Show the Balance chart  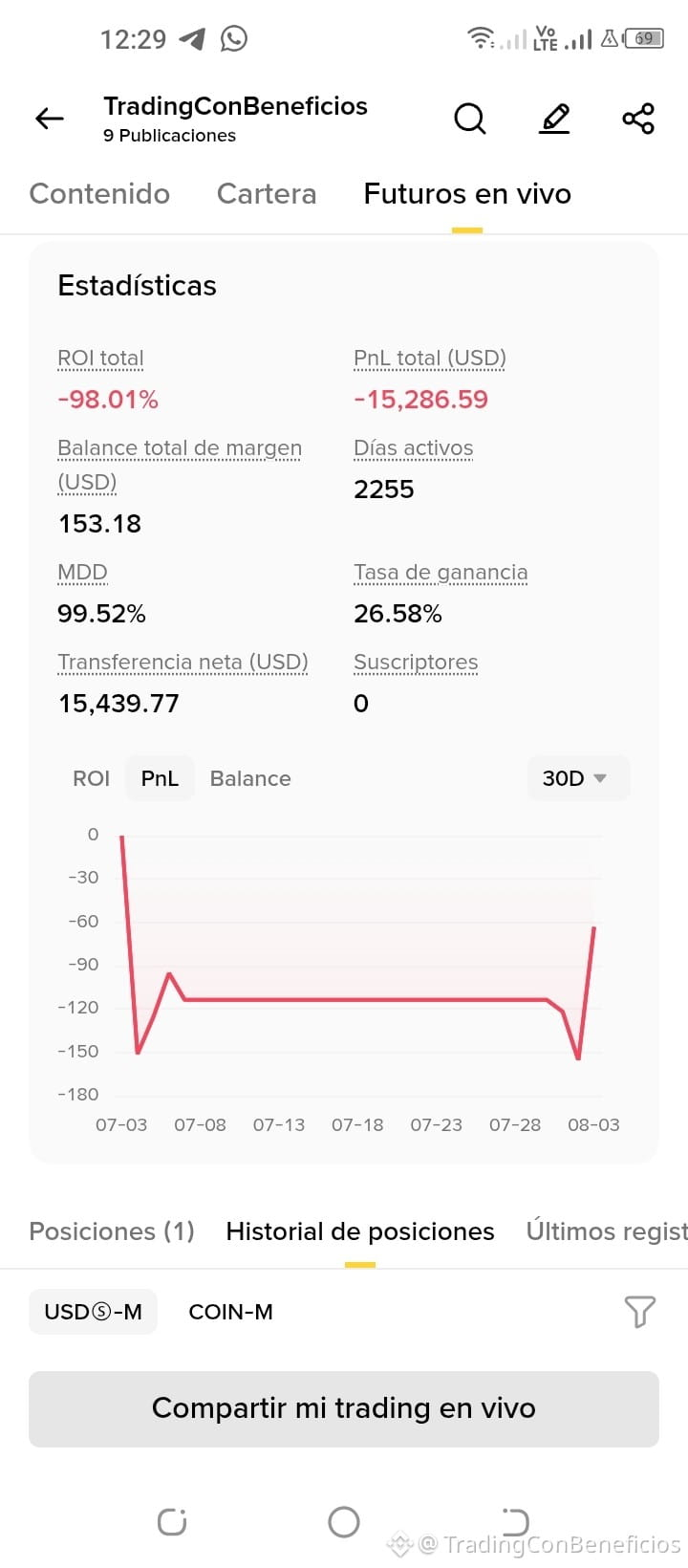250,778
